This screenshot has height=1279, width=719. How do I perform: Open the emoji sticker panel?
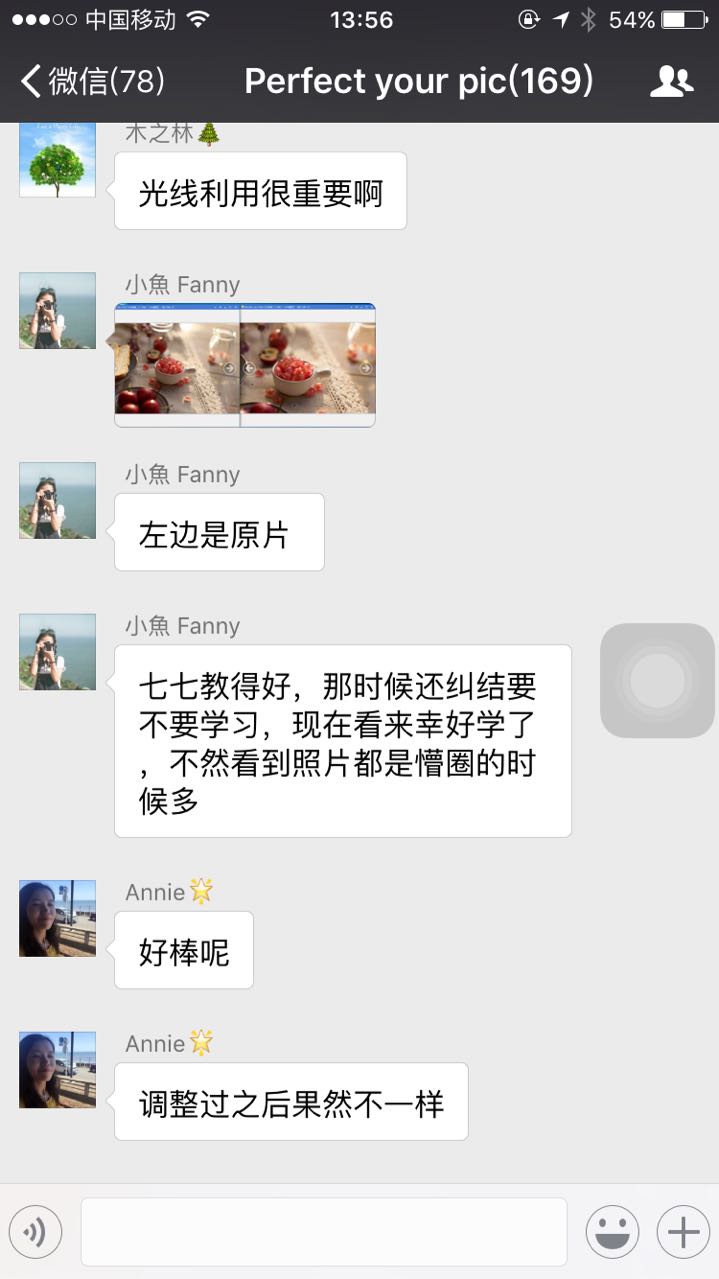click(612, 1231)
